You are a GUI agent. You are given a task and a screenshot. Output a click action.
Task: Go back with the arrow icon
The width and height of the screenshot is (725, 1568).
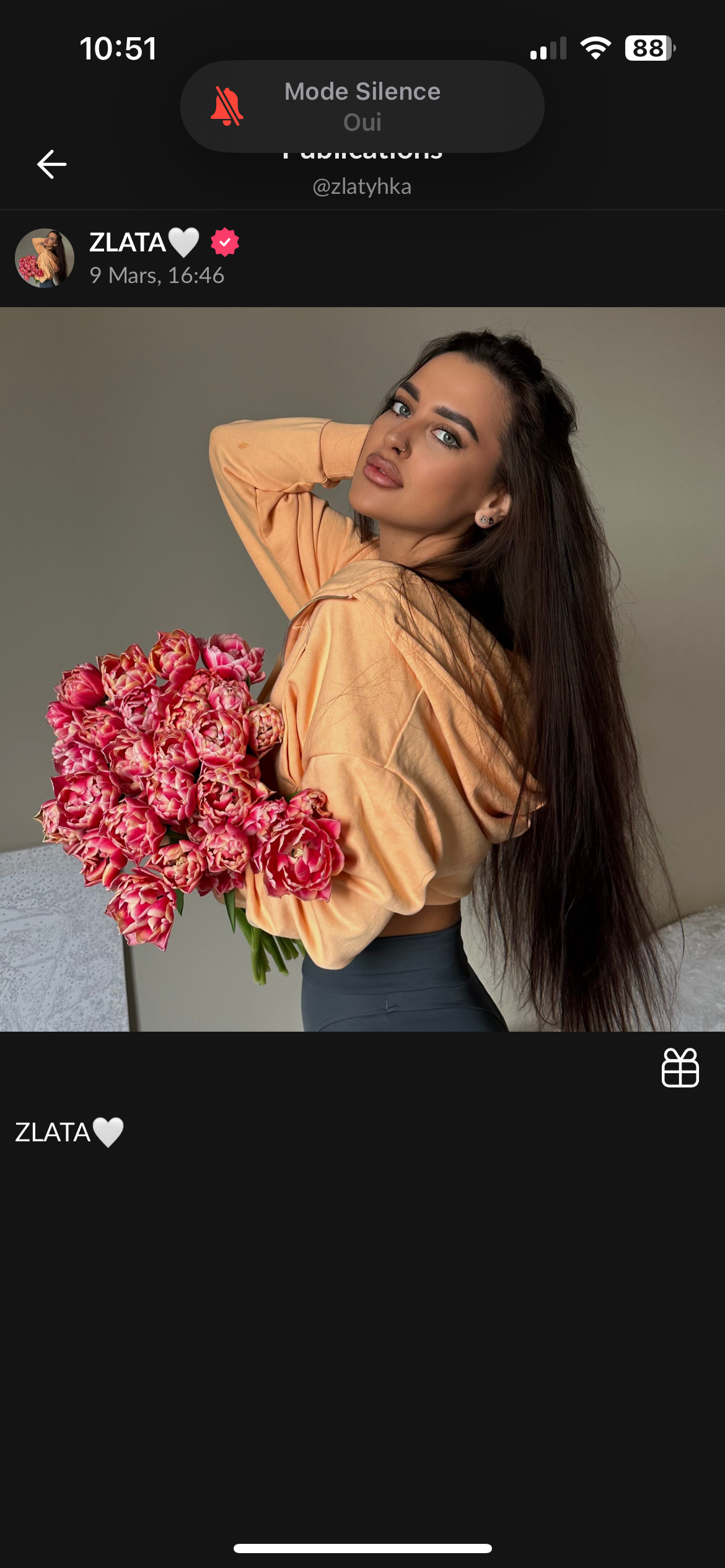click(51, 164)
